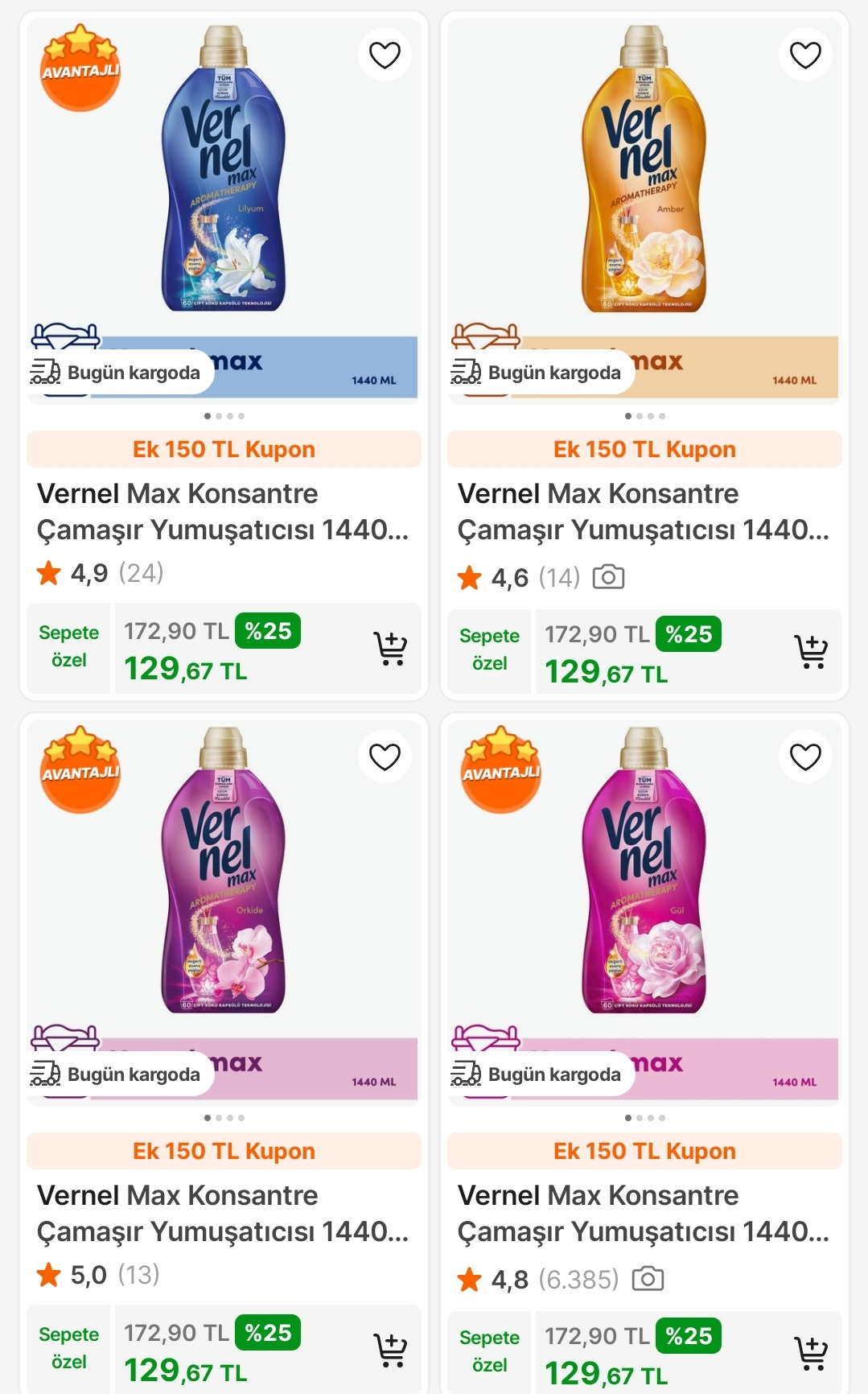
Task: Favorite the Vernel Max Orkide softener
Action: [x=385, y=757]
